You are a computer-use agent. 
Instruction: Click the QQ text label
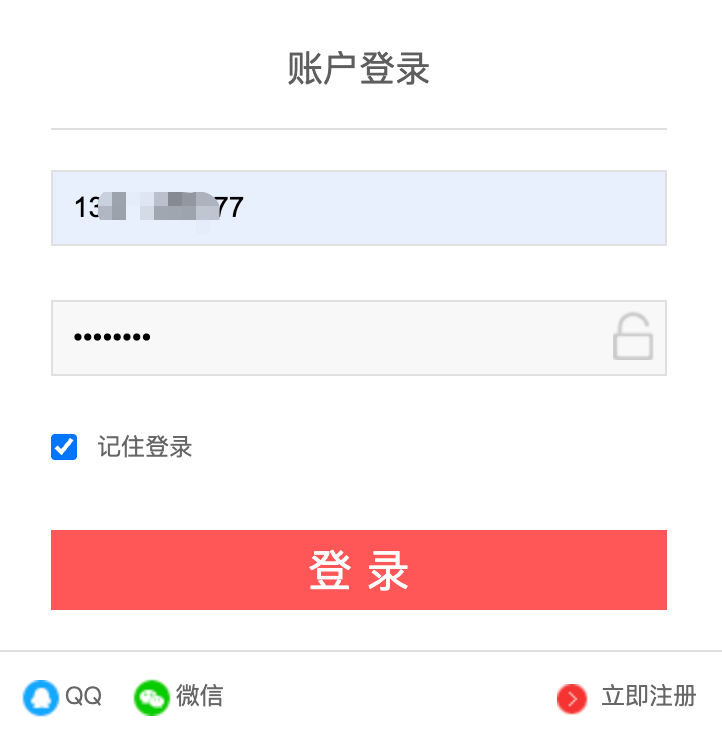tap(85, 697)
